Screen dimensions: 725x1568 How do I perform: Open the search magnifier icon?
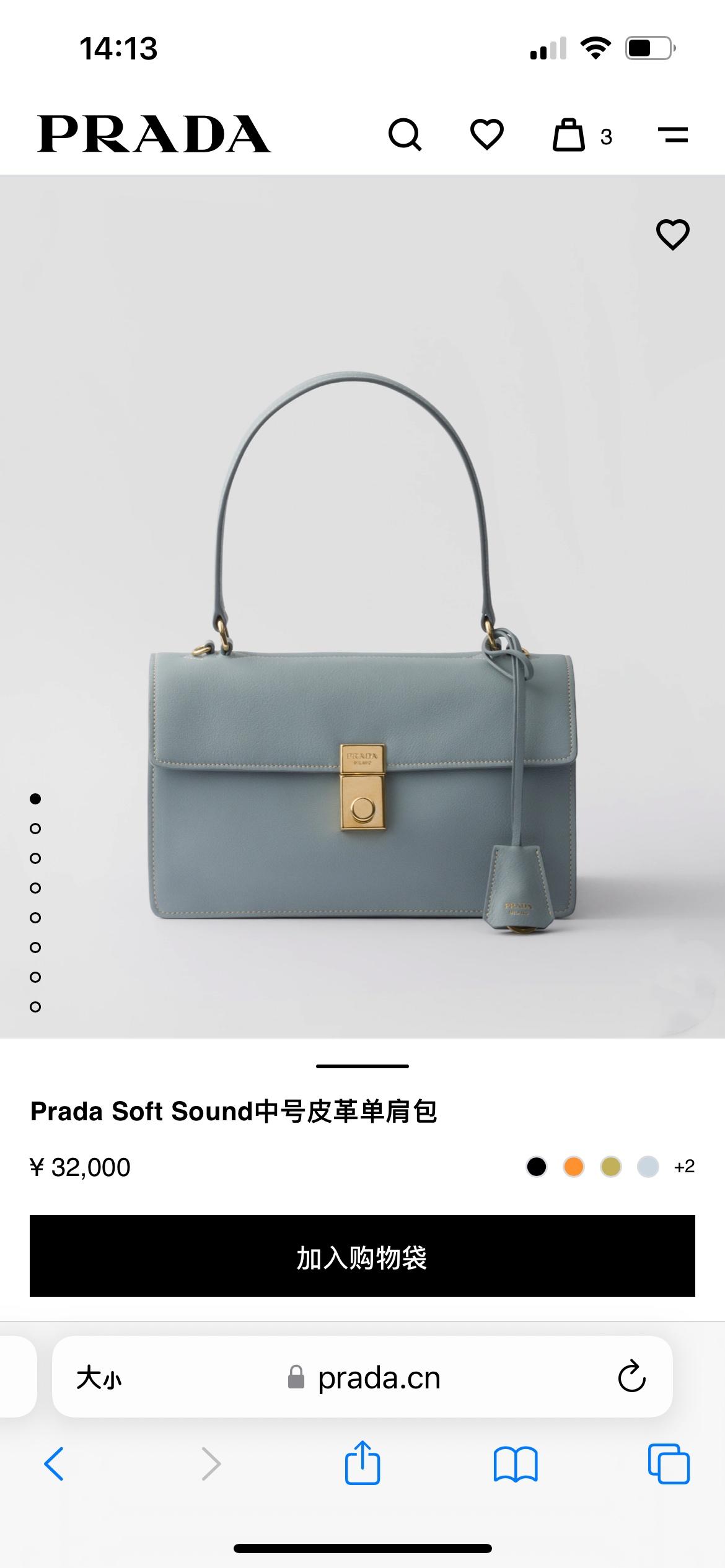[x=405, y=134]
